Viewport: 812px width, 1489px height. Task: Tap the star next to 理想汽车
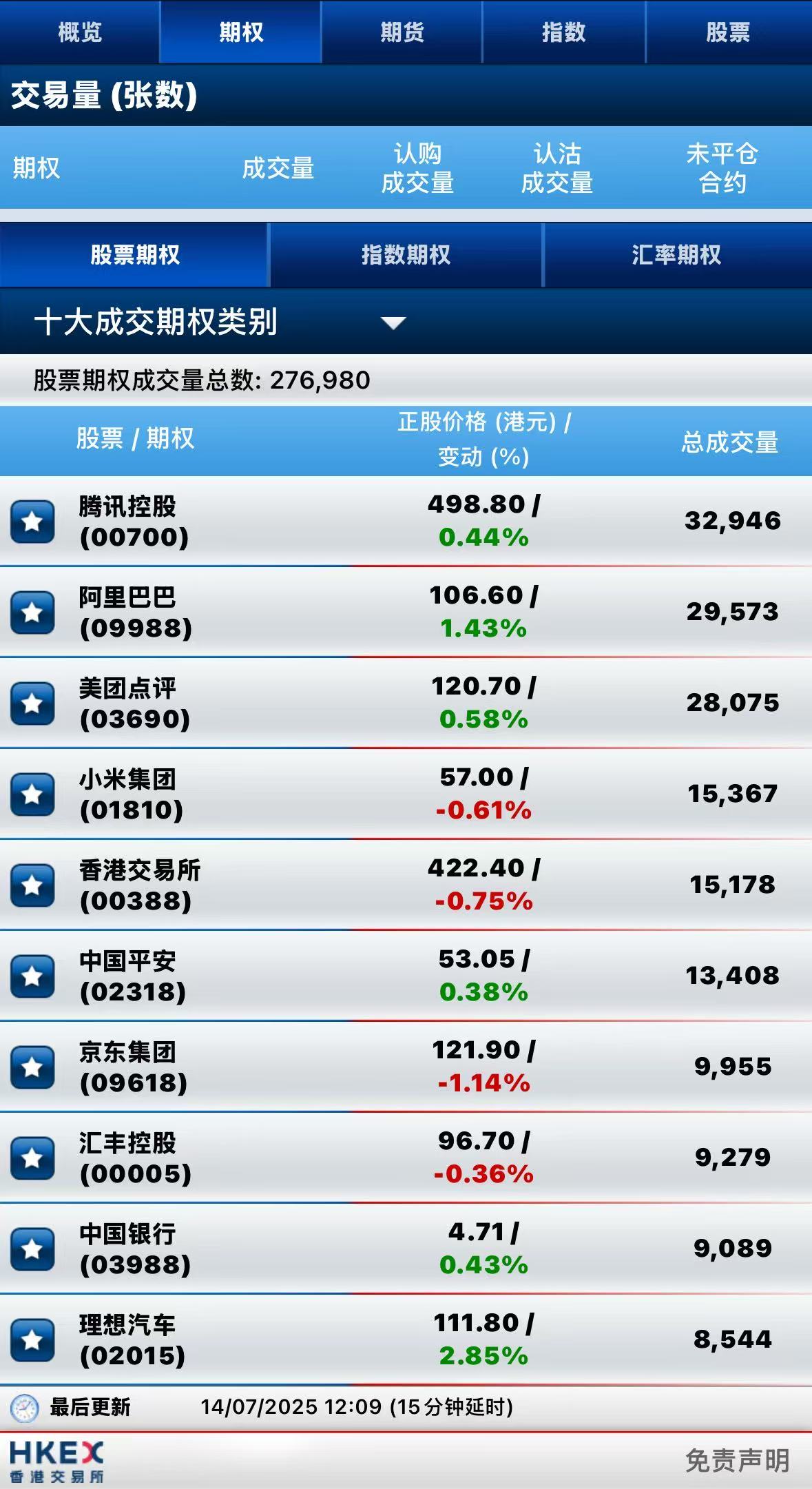click(32, 1340)
